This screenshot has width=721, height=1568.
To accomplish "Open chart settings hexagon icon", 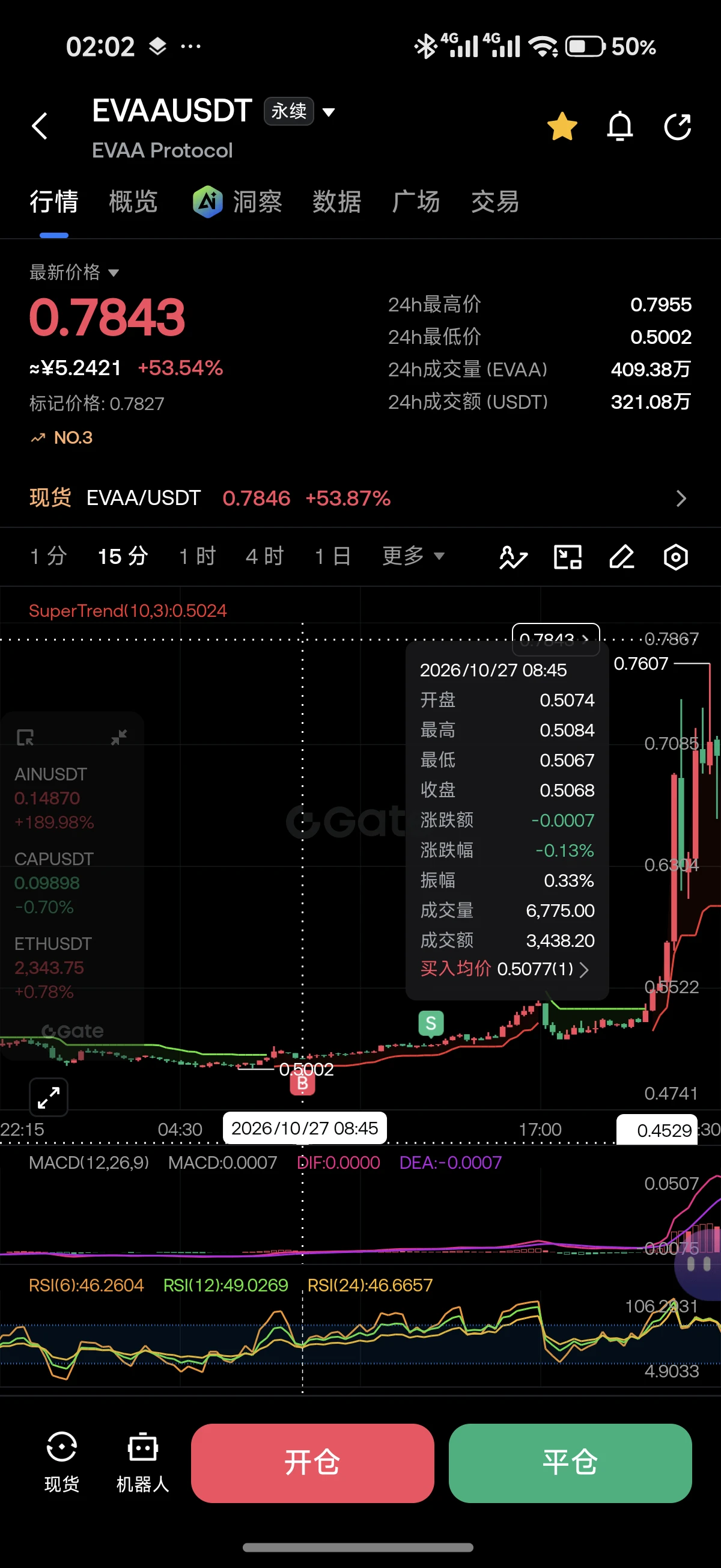I will click(675, 557).
